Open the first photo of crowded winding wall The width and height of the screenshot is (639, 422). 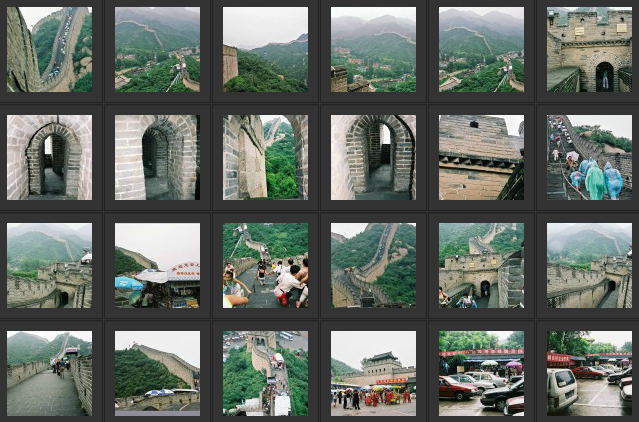point(49,49)
